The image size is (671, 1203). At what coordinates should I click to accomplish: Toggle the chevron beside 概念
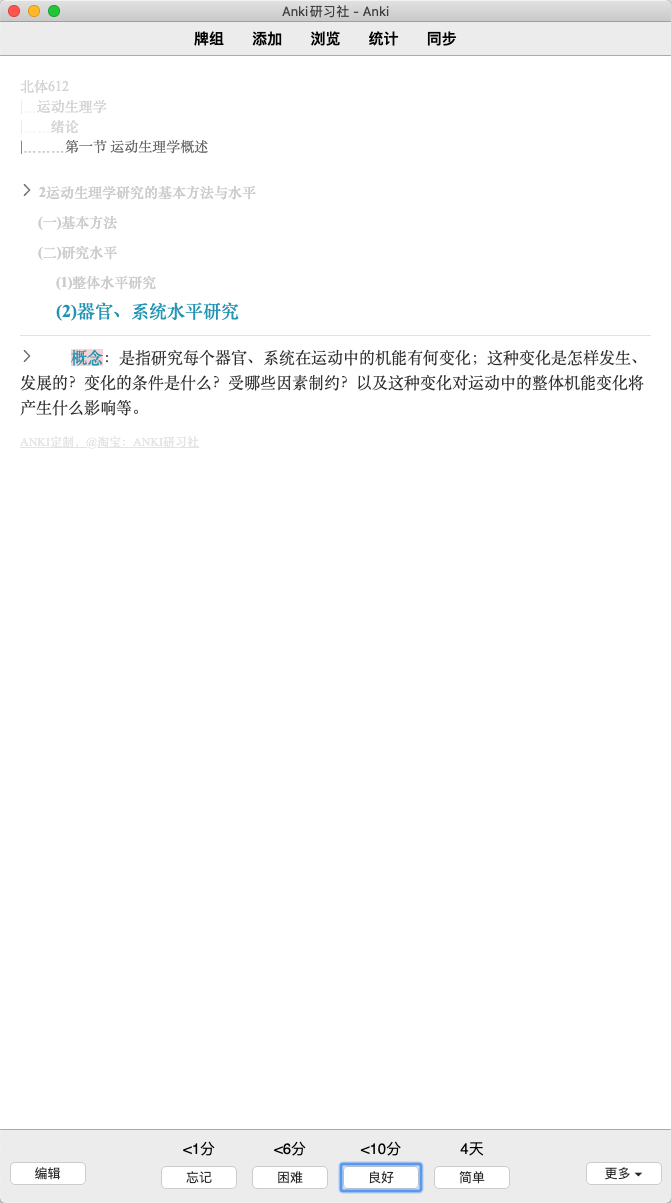coord(27,356)
